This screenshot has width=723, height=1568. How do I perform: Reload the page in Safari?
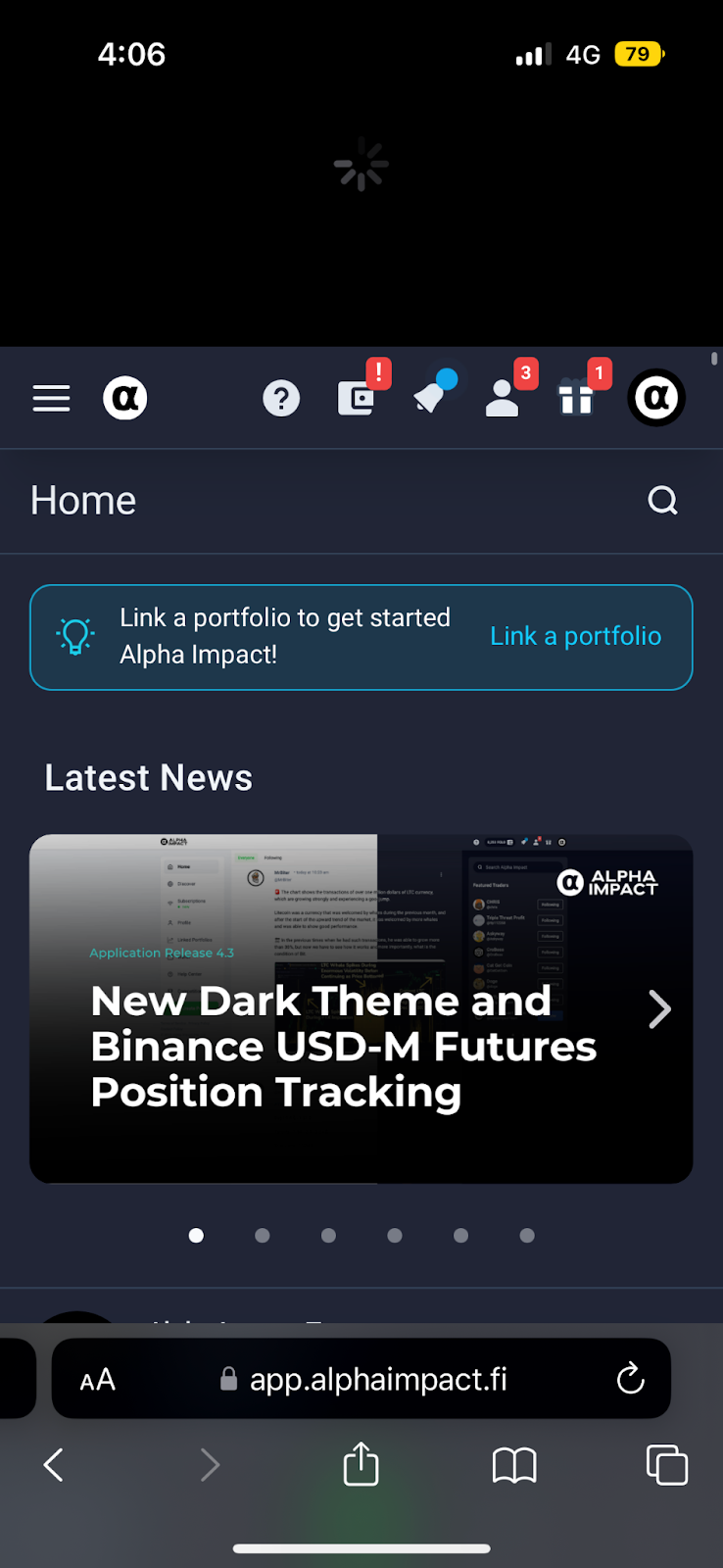(631, 1379)
